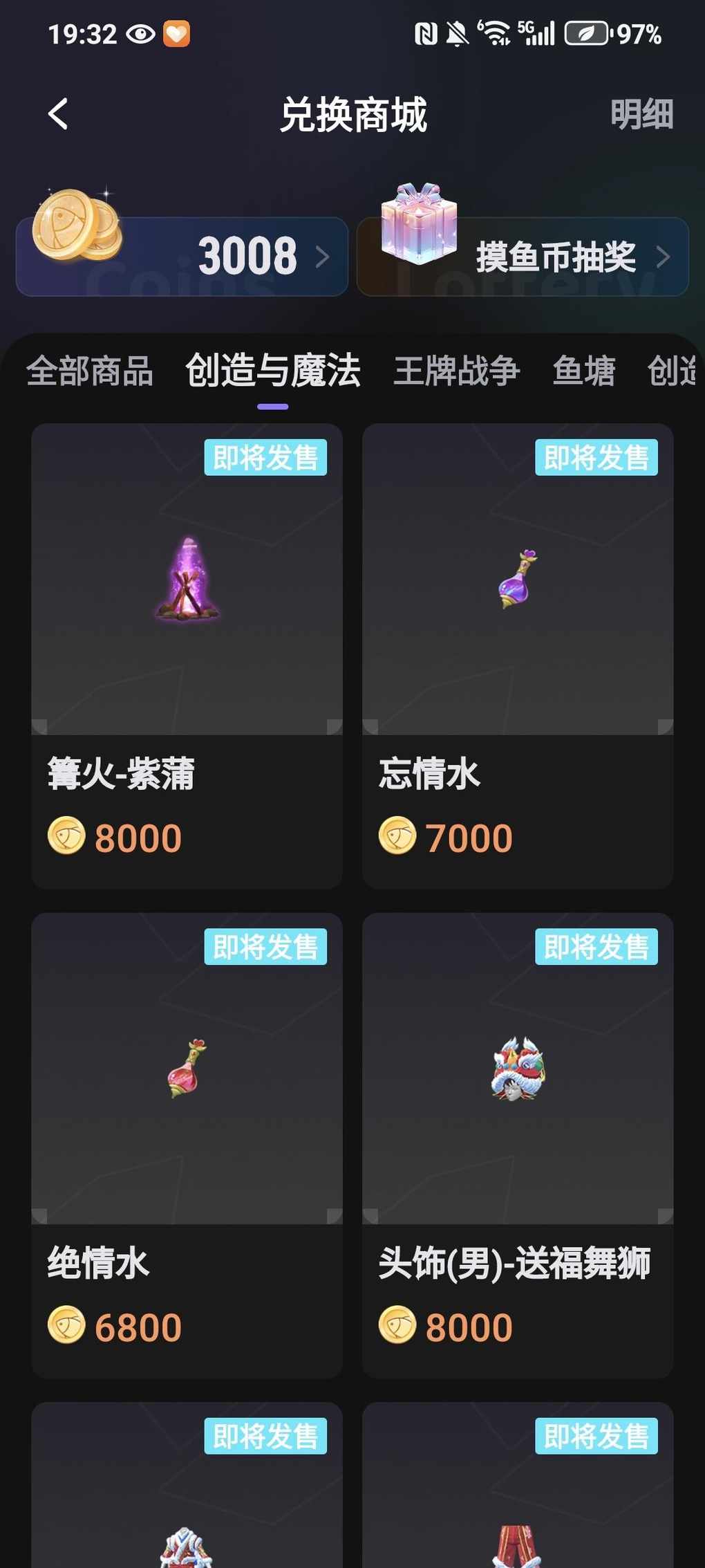The image size is (705, 1568).
Task: Switch to the 王牌战争 tab
Action: point(456,371)
